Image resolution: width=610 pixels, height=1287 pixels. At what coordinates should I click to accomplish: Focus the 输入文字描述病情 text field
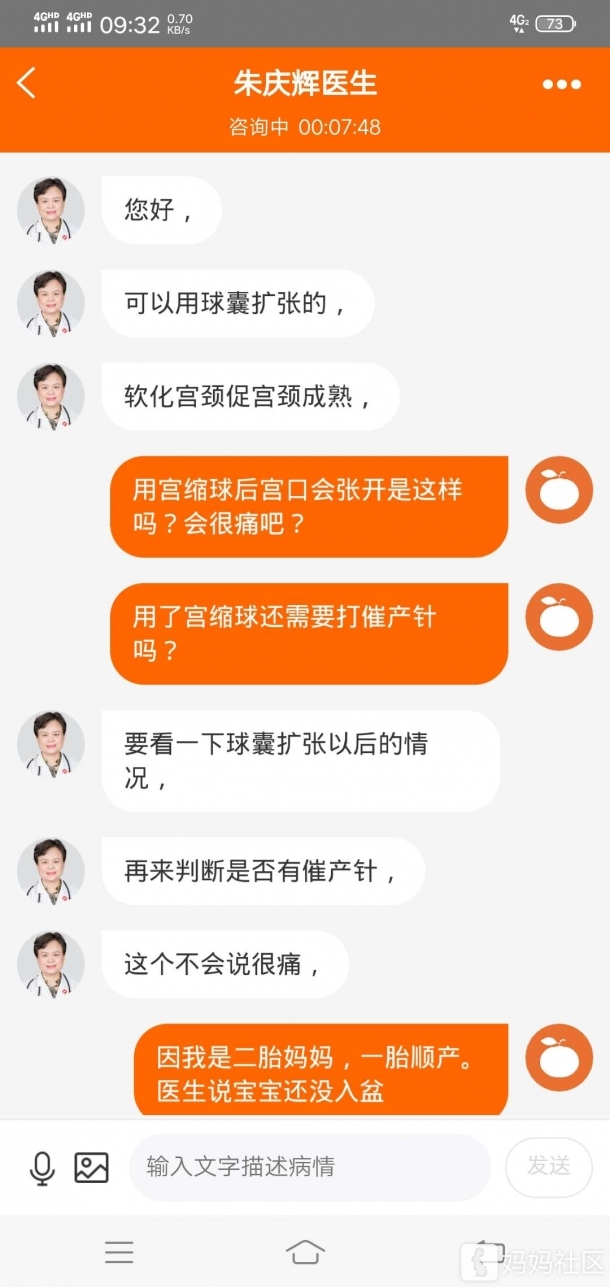coord(310,1167)
